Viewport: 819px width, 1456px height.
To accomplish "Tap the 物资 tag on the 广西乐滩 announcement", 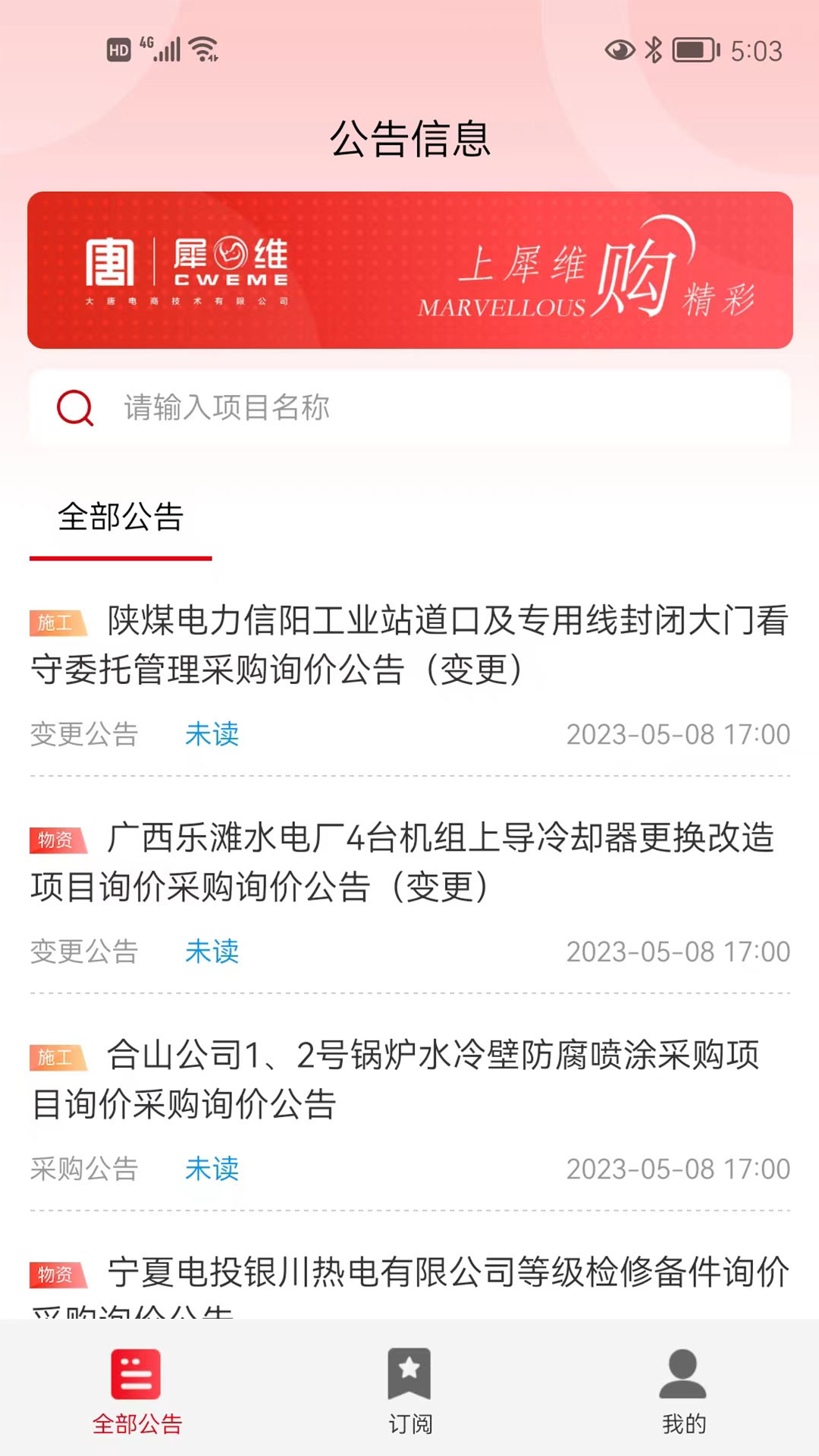I will coord(58,839).
